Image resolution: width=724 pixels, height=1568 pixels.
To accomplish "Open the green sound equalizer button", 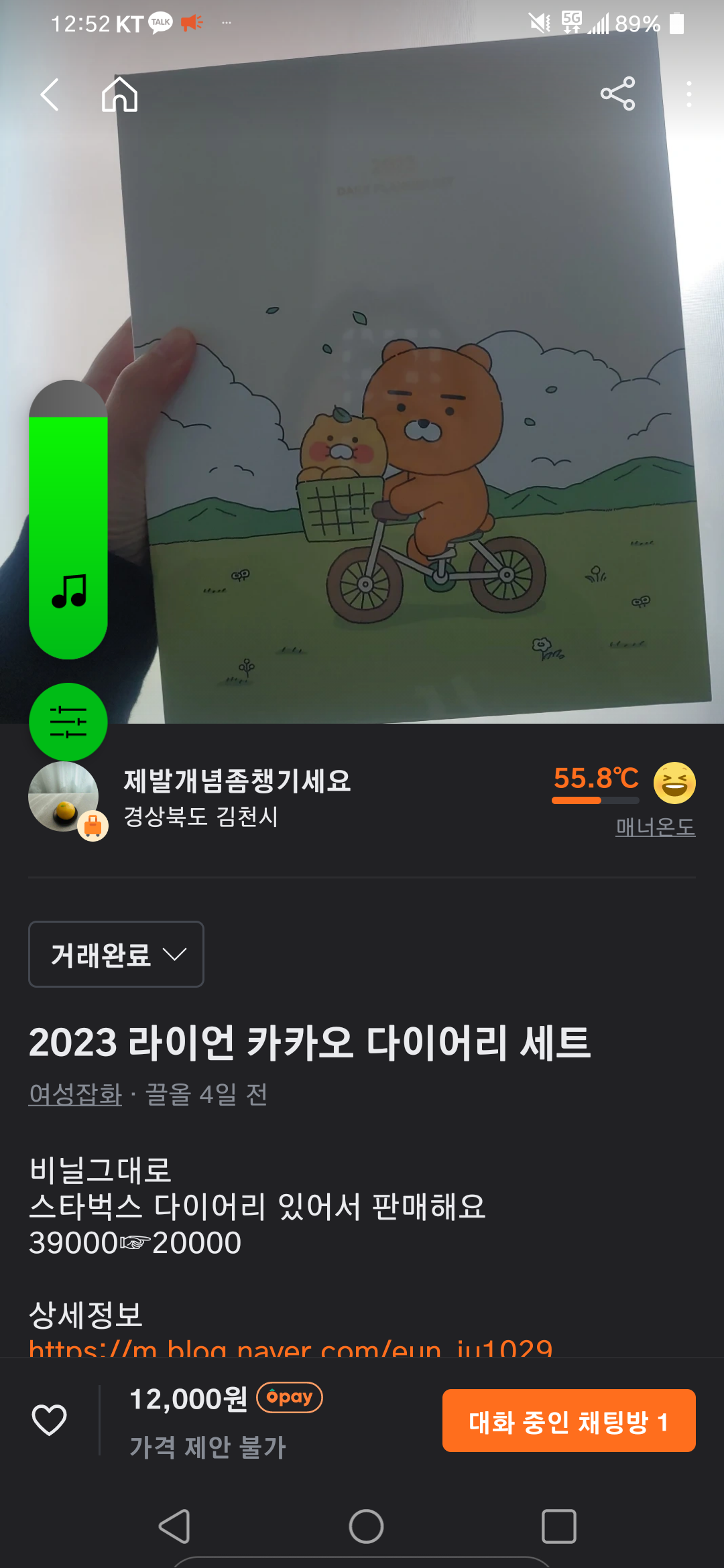I will pos(68,722).
